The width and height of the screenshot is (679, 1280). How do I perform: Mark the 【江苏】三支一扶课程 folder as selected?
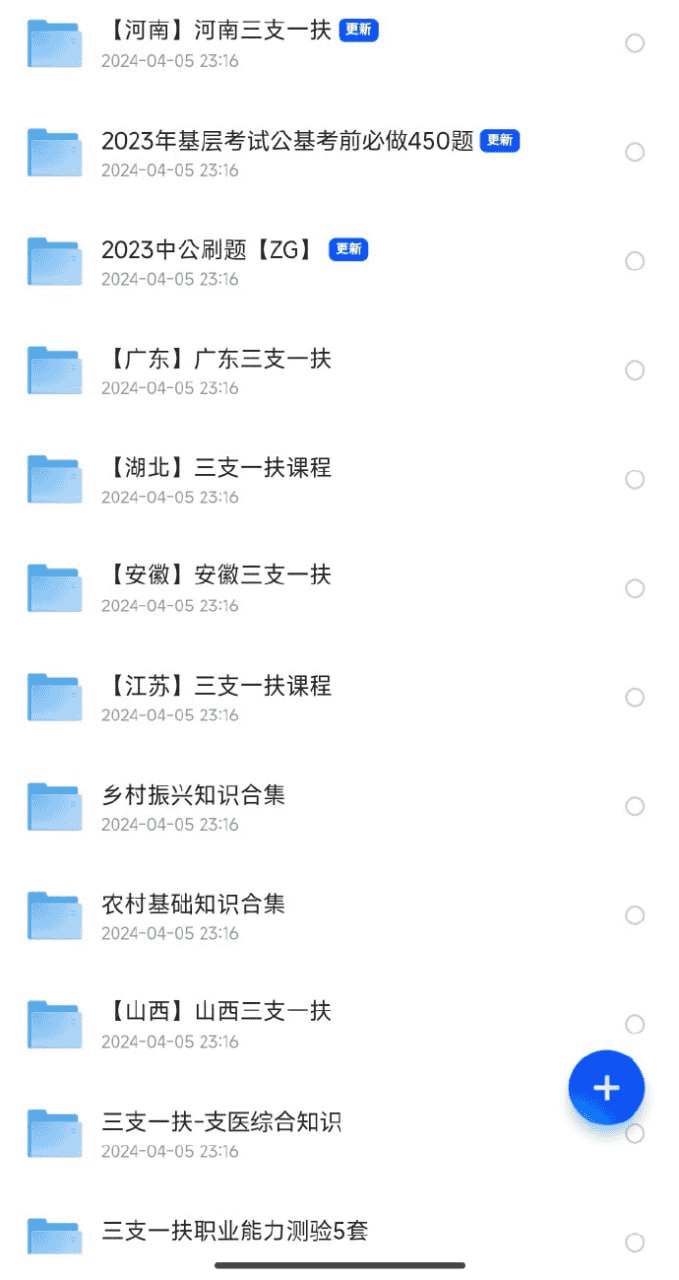click(x=635, y=697)
